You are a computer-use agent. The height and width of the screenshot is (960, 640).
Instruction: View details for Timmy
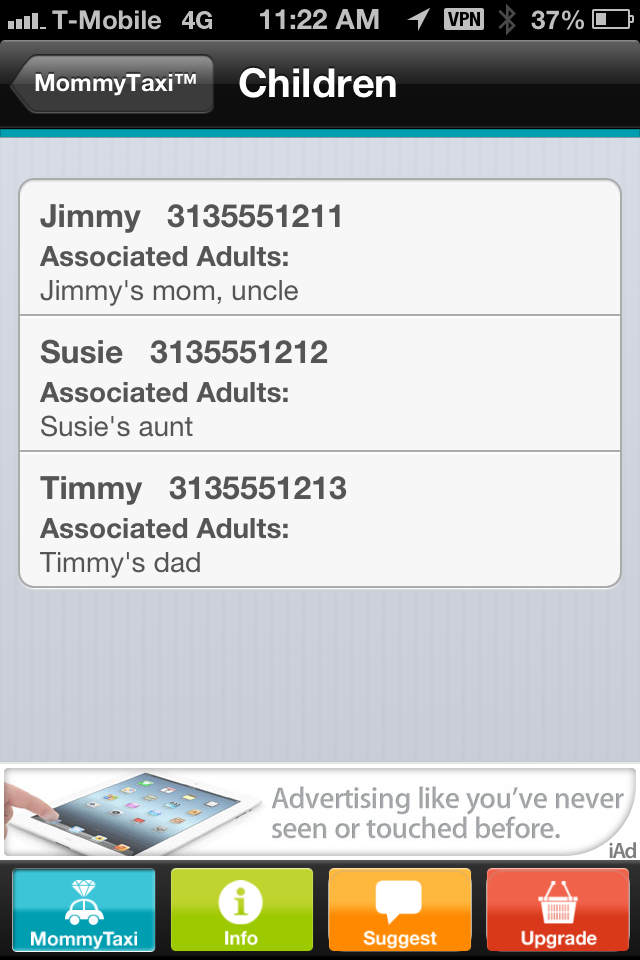(x=320, y=520)
